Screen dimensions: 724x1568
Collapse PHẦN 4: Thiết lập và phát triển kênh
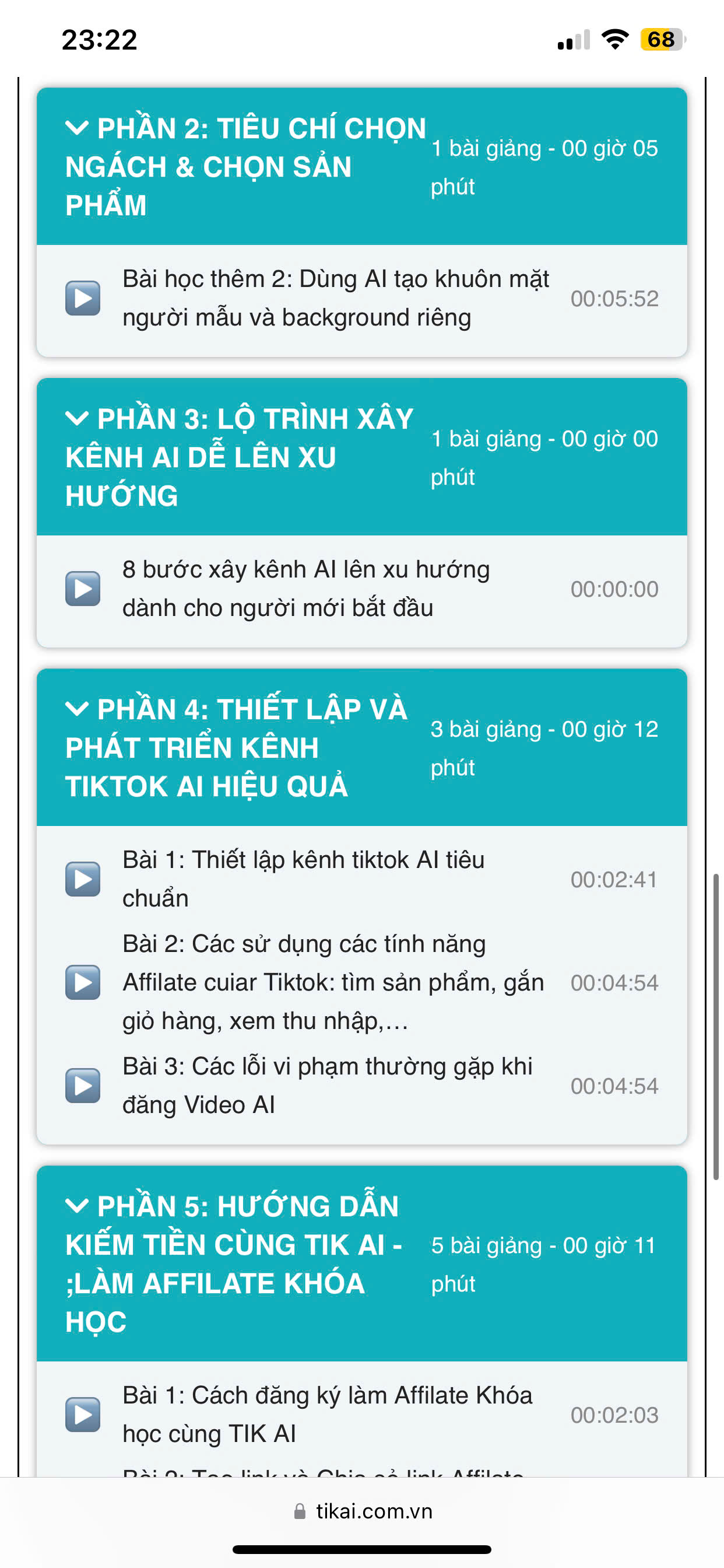(x=236, y=747)
